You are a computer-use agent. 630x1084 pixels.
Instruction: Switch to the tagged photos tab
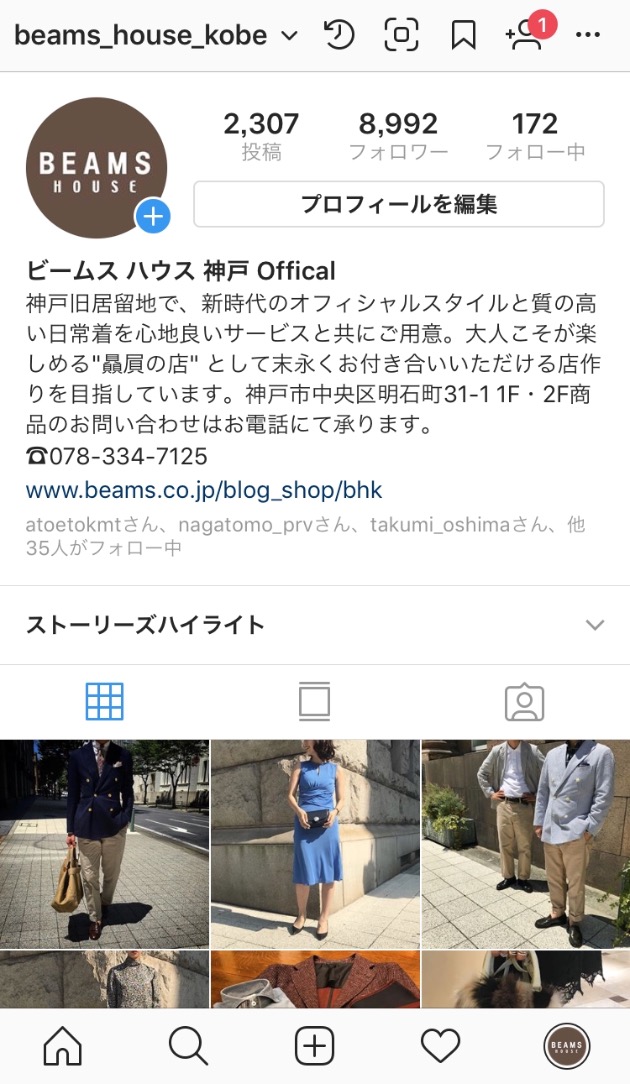[524, 702]
